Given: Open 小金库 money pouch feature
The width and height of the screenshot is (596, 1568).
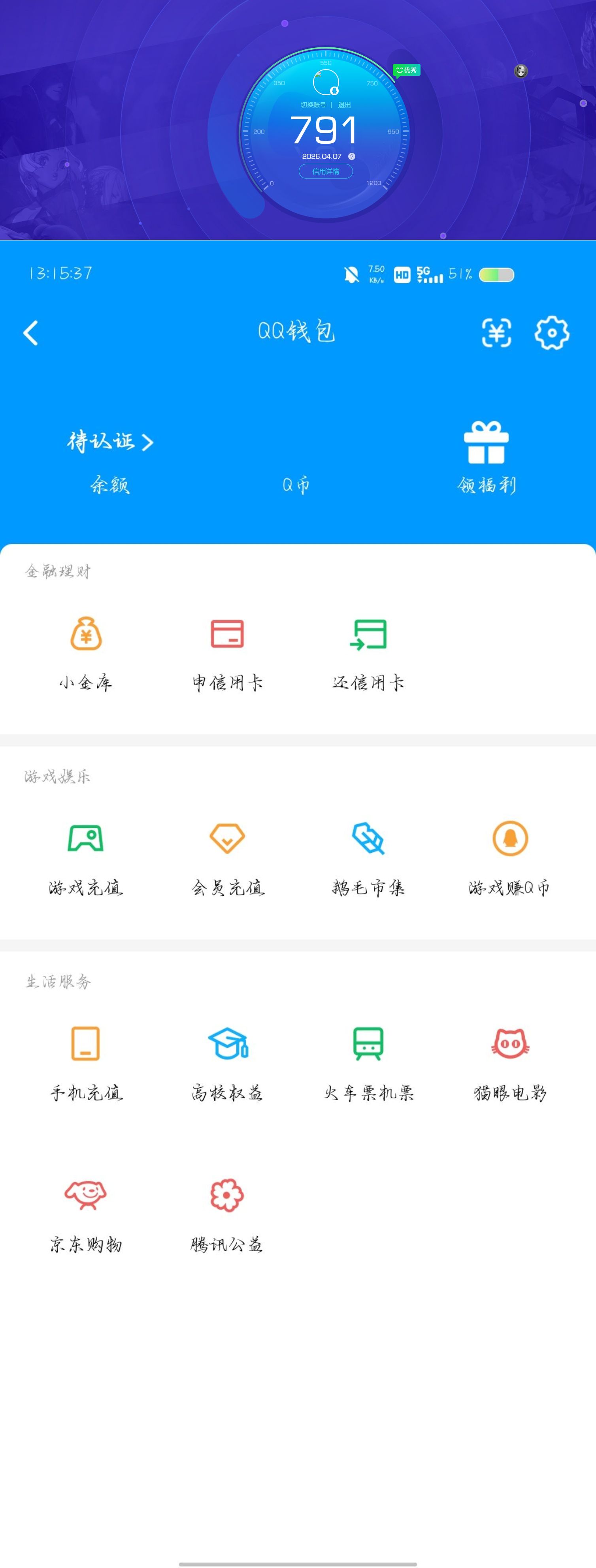Looking at the screenshot, I should (x=86, y=654).
